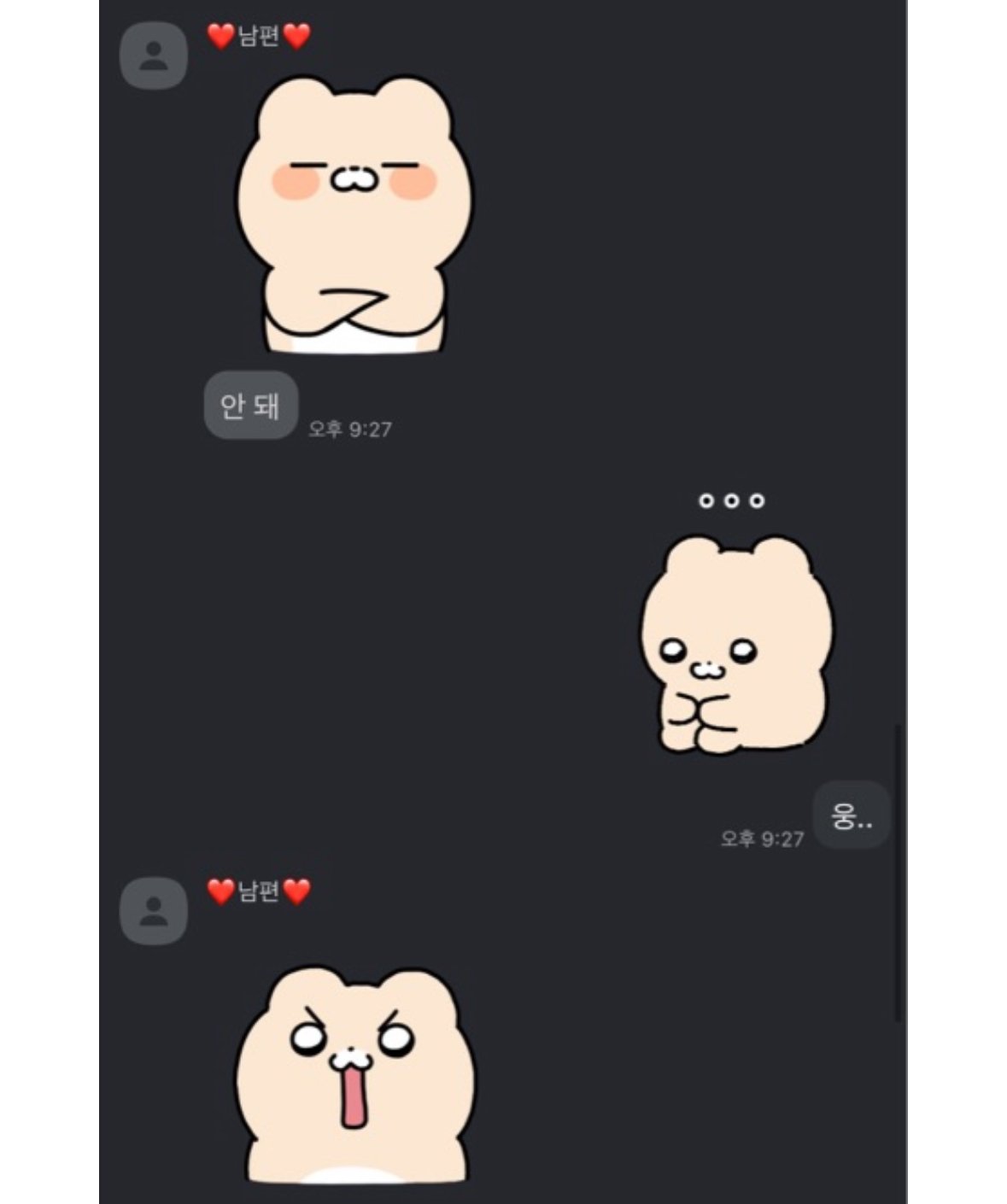Tap the shouting angry bear emoticon
The height and width of the screenshot is (1204, 1007).
coord(355,1076)
